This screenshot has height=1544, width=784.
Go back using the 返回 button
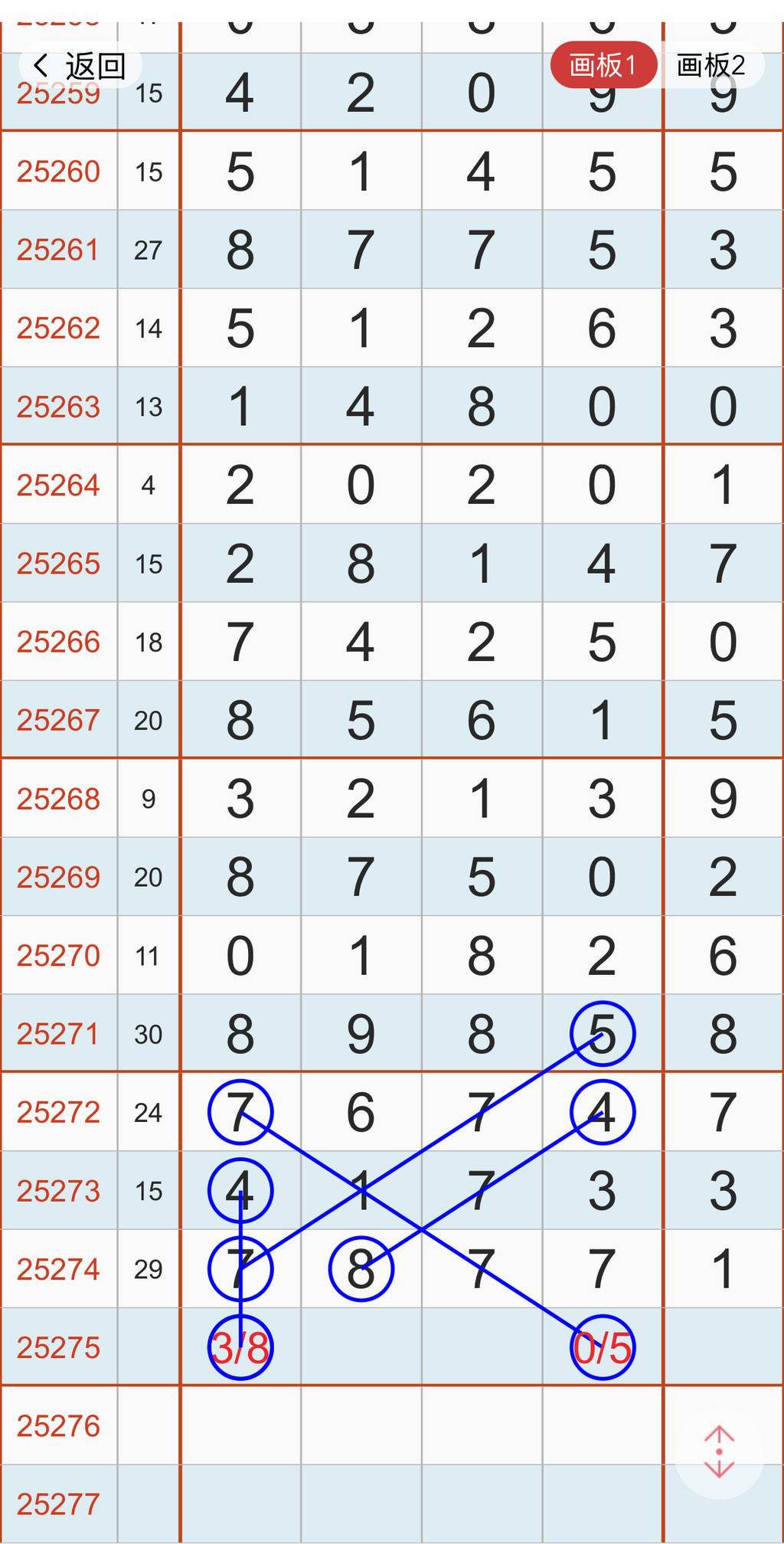pos(80,66)
